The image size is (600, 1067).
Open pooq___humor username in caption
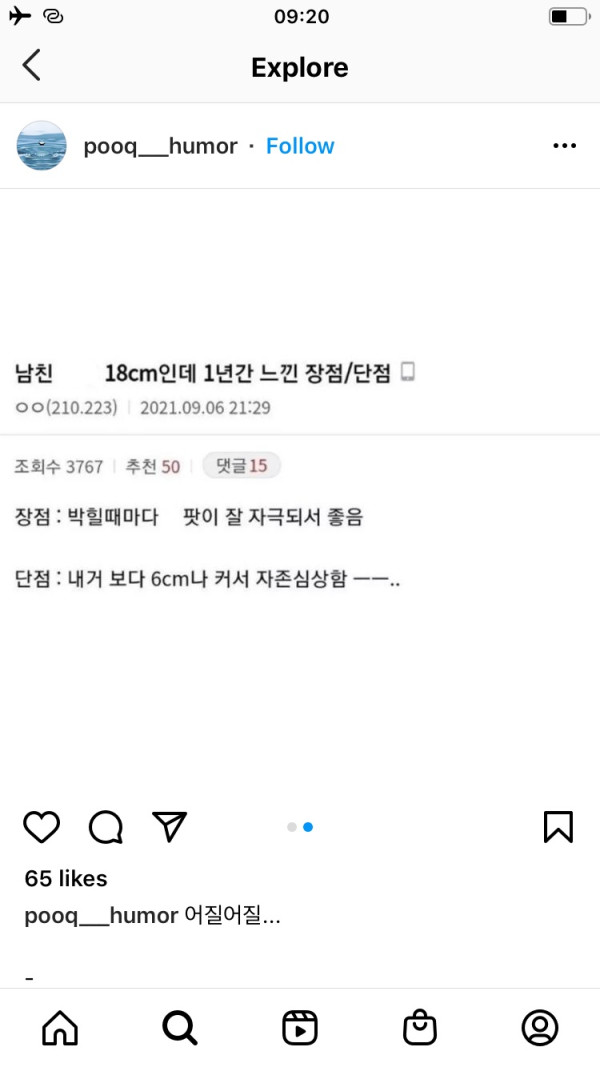click(101, 915)
